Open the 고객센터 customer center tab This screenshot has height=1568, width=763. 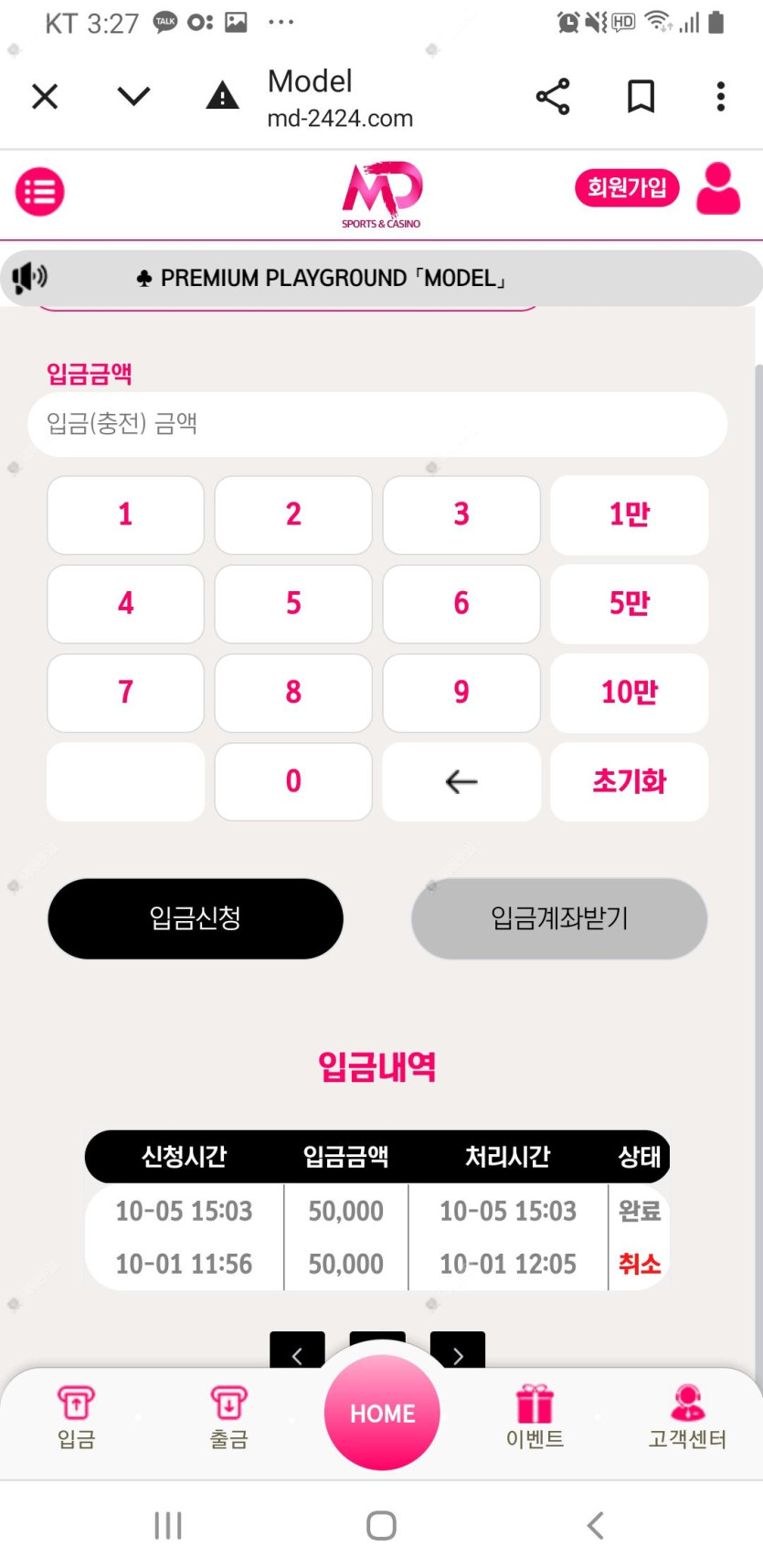[x=687, y=1417]
